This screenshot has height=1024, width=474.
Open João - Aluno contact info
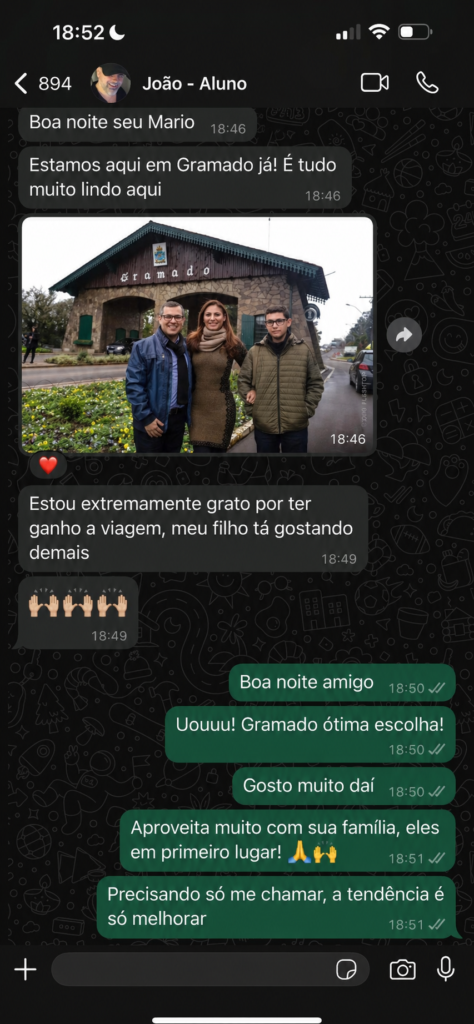[x=195, y=84]
